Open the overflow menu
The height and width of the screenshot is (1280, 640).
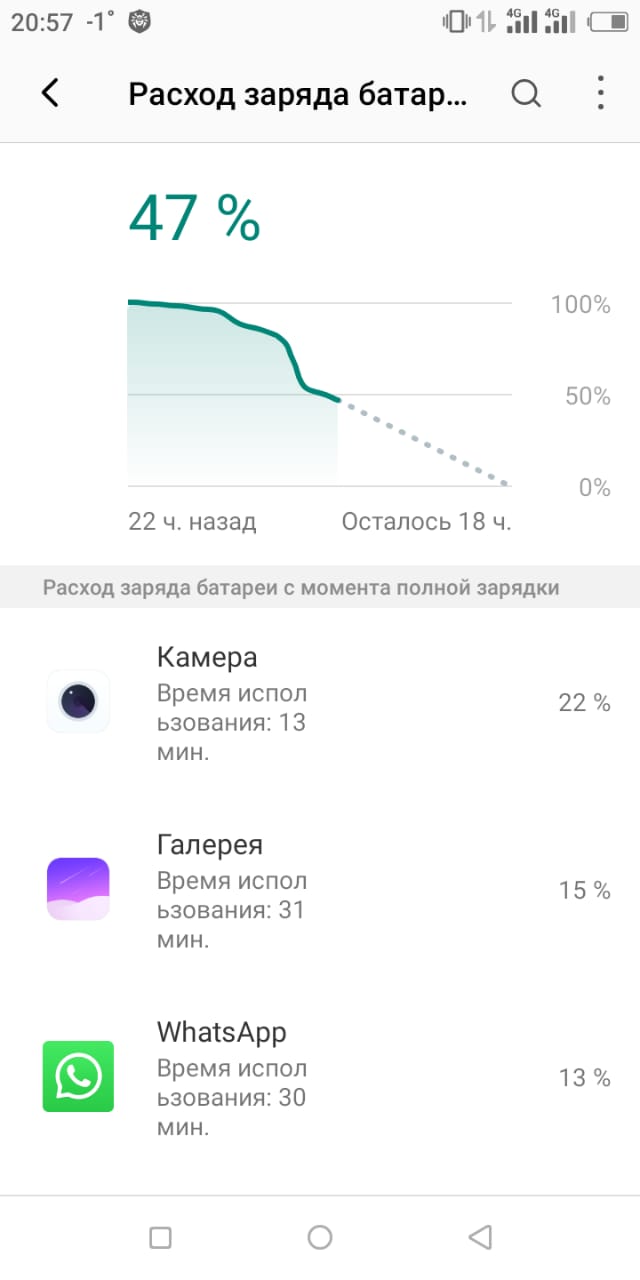click(x=600, y=94)
